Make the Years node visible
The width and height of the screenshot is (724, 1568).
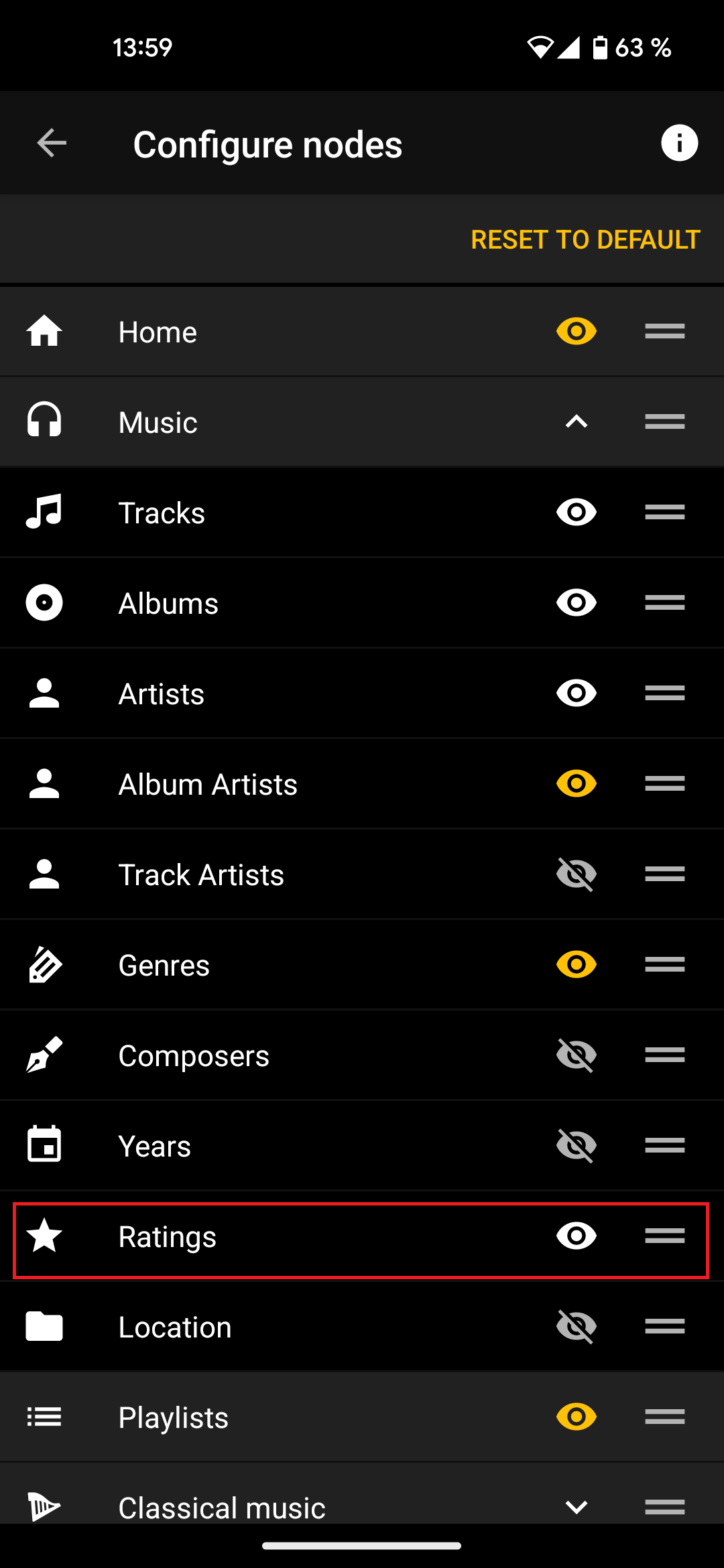577,1146
